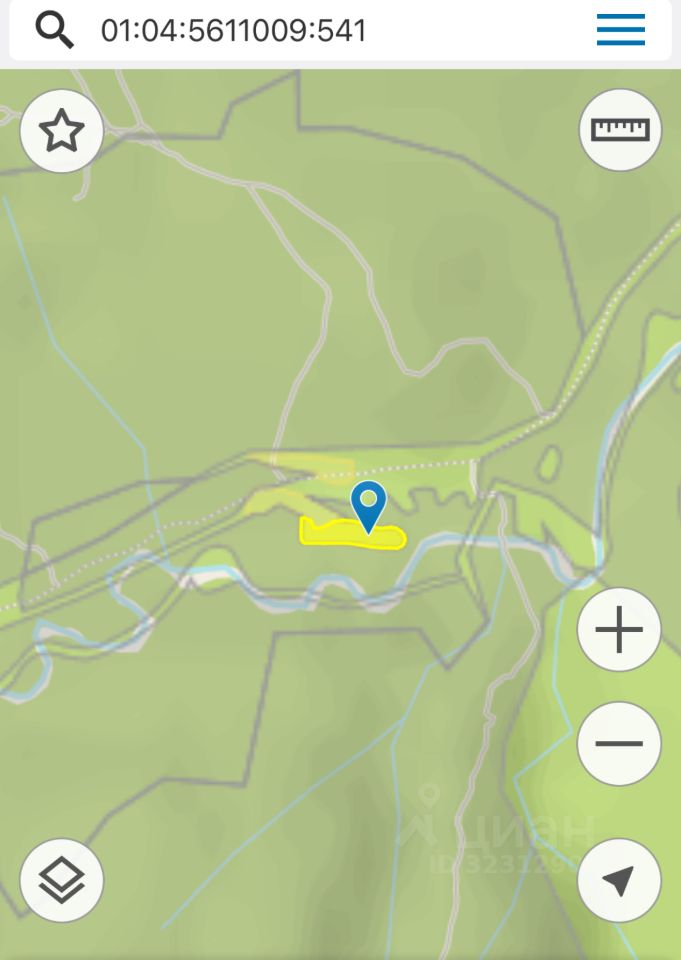
Task: Edit the cadastral number 01:04:5611009:541 field
Action: click(x=234, y=30)
